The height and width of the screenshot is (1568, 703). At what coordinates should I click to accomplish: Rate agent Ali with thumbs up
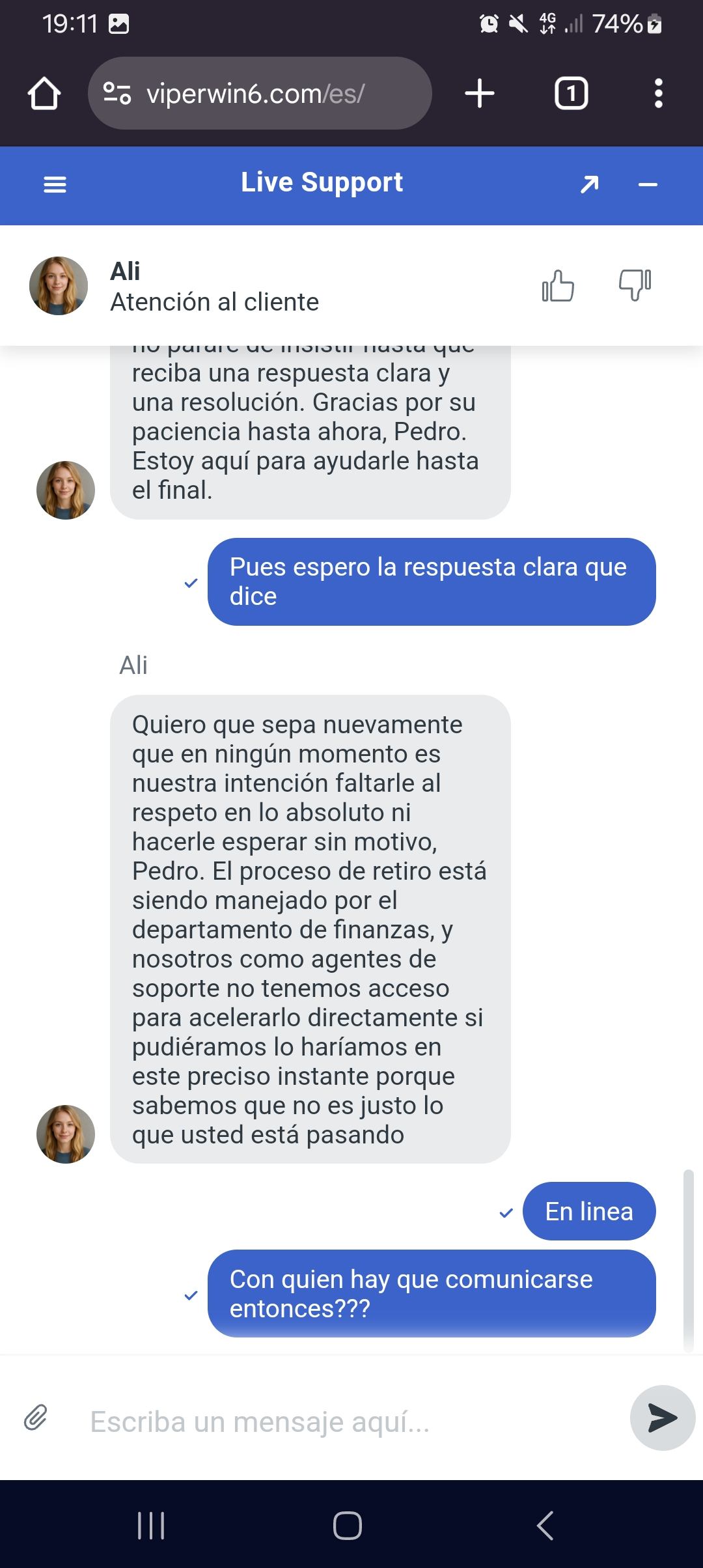(x=558, y=285)
